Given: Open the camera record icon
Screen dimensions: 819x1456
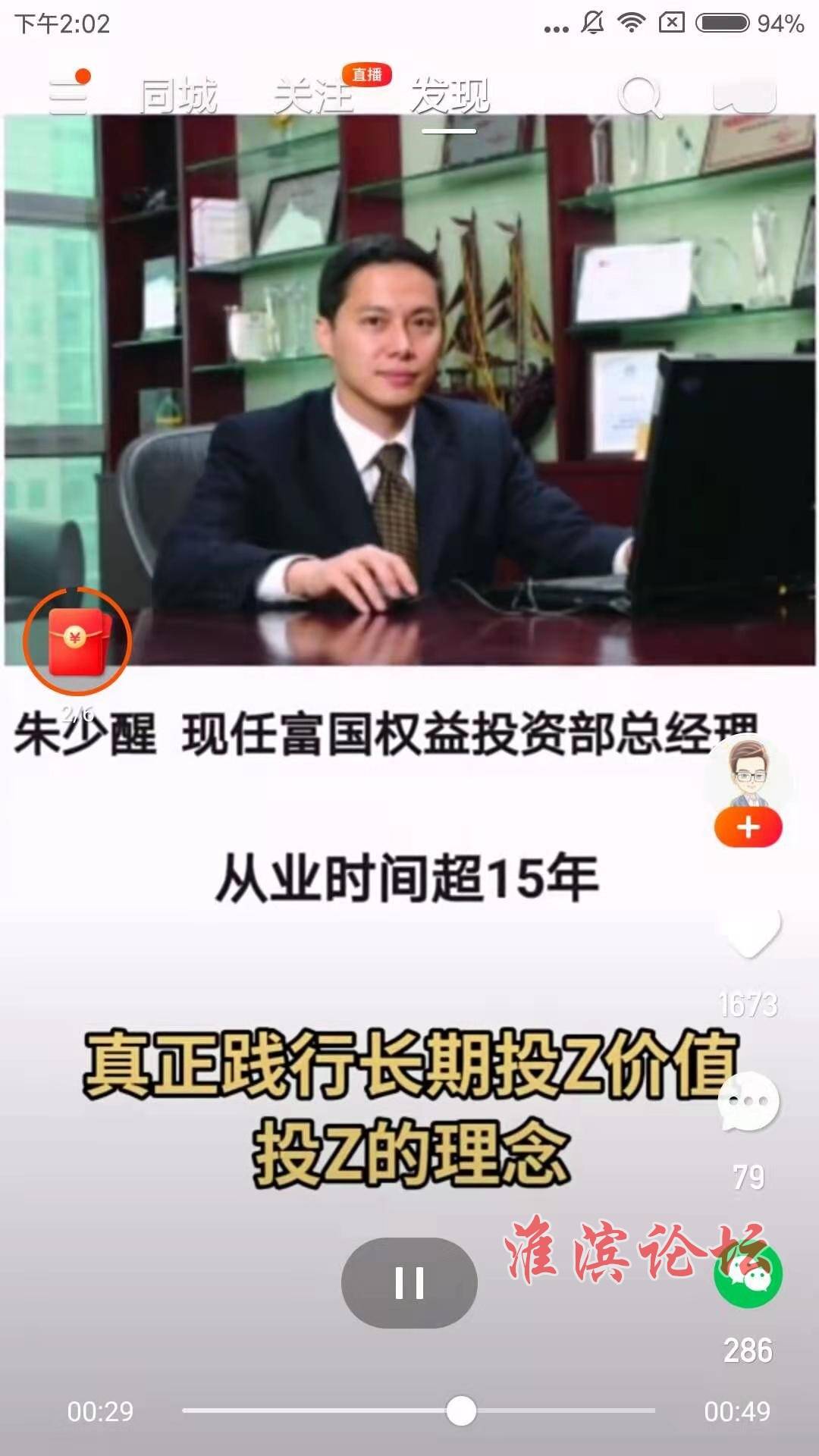Looking at the screenshot, I should (x=745, y=96).
